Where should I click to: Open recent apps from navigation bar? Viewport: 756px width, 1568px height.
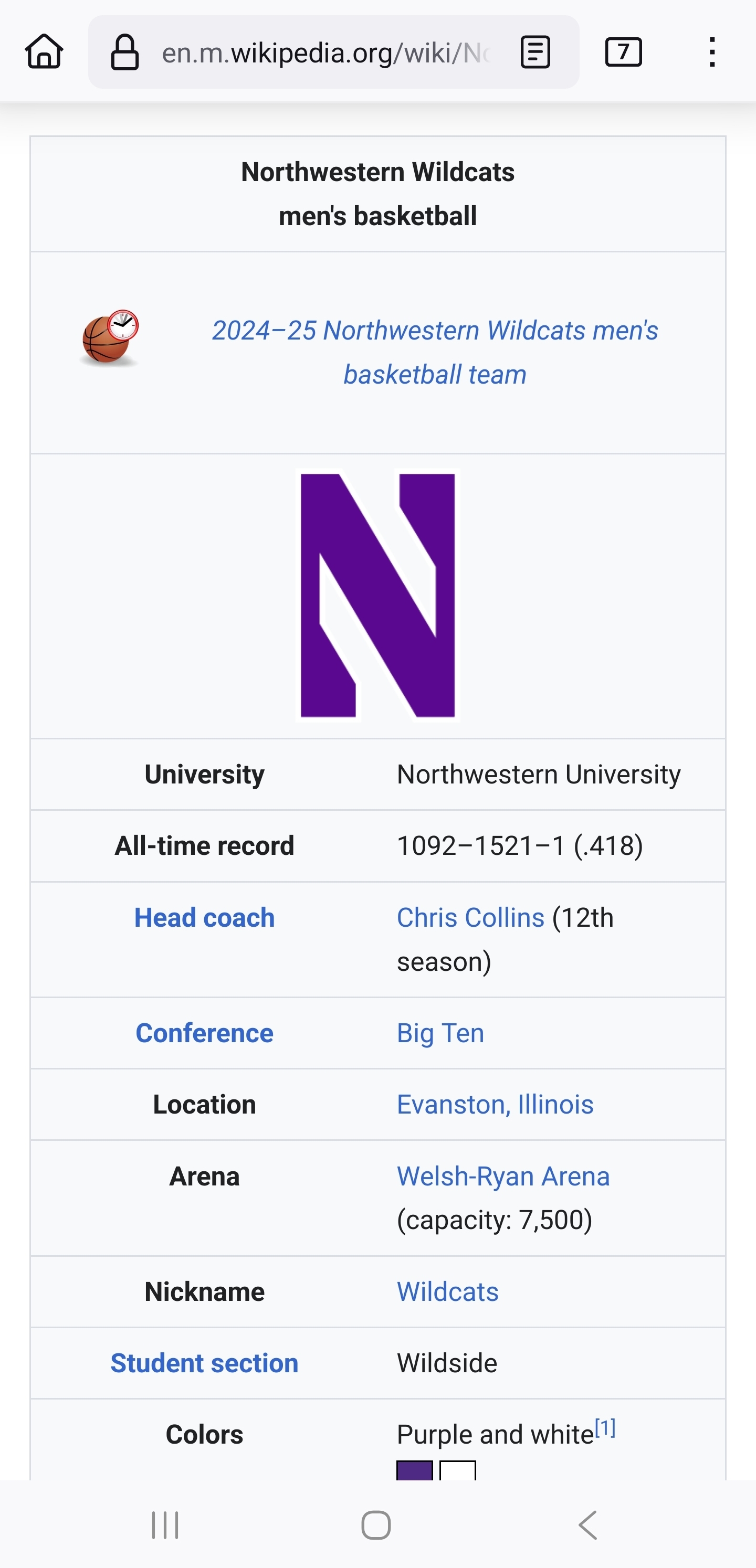pos(165,1525)
